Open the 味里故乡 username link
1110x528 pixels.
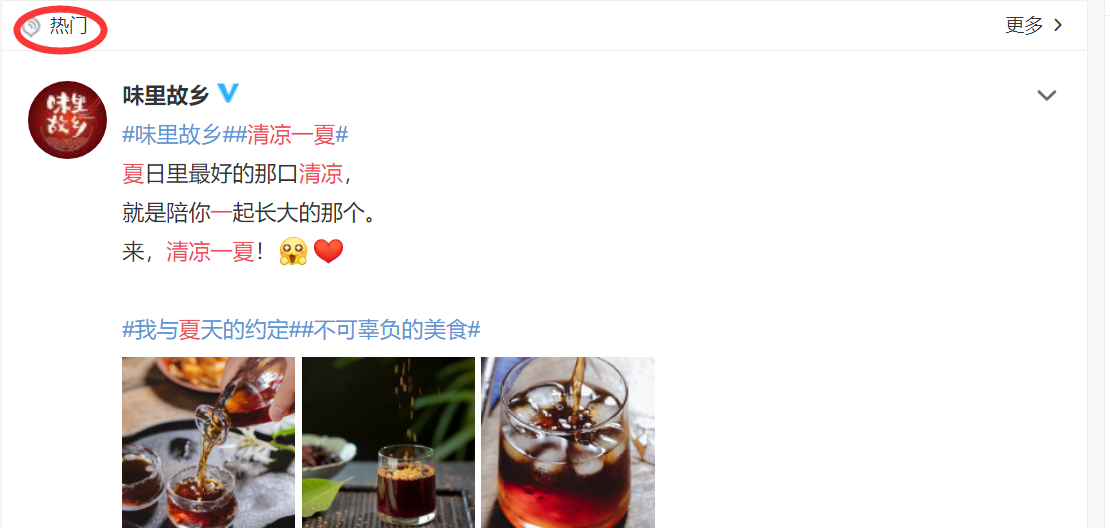[166, 95]
